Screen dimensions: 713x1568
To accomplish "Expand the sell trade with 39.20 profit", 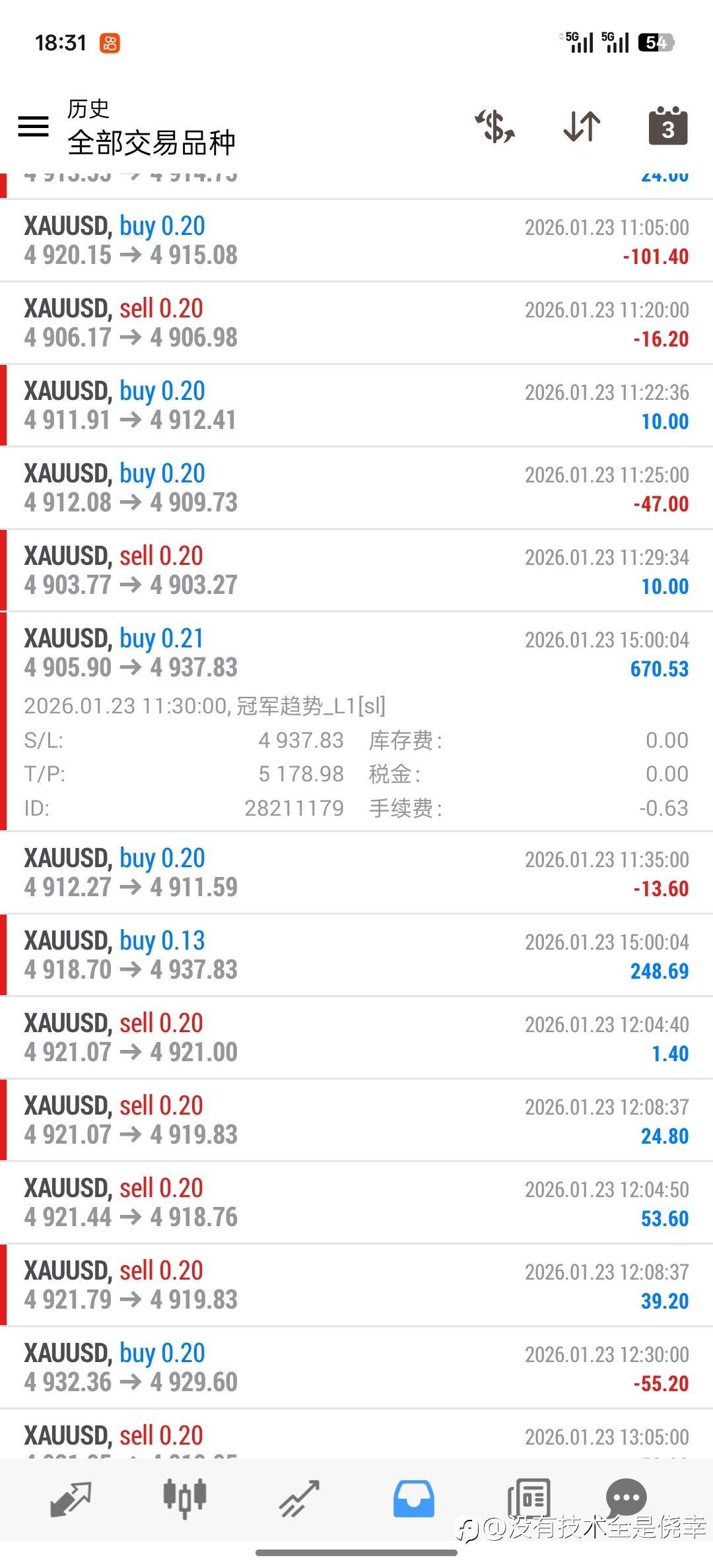I will 356,1285.
